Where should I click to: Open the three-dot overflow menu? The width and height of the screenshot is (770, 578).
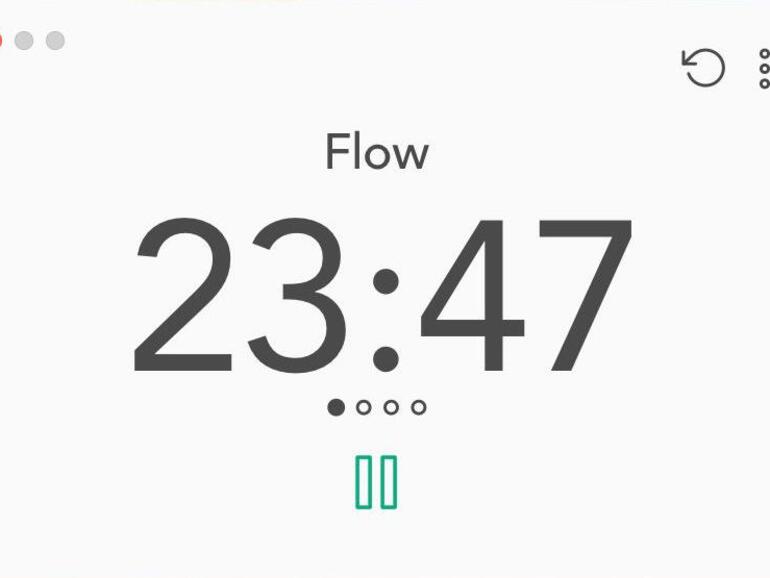click(x=765, y=69)
